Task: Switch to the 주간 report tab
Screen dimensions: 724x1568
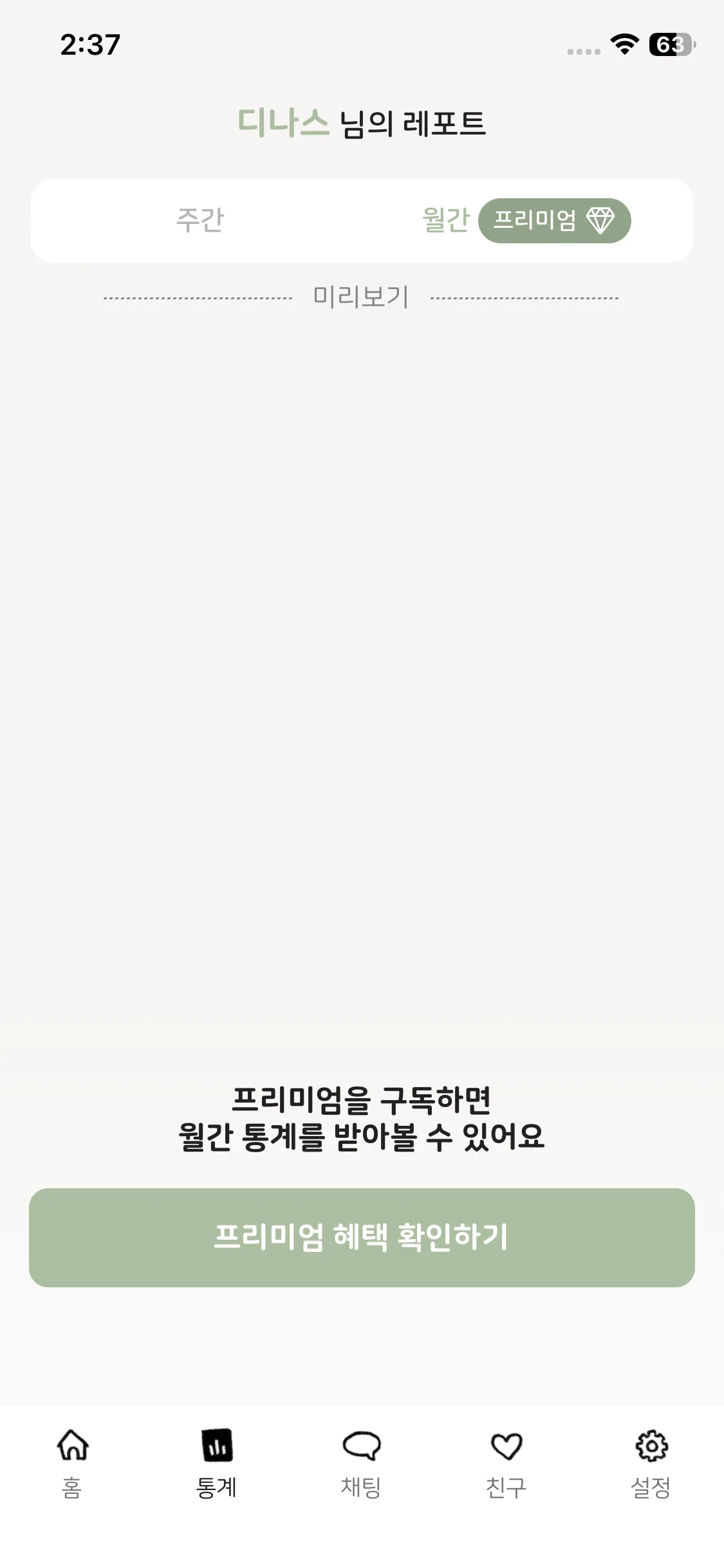Action: [200, 220]
